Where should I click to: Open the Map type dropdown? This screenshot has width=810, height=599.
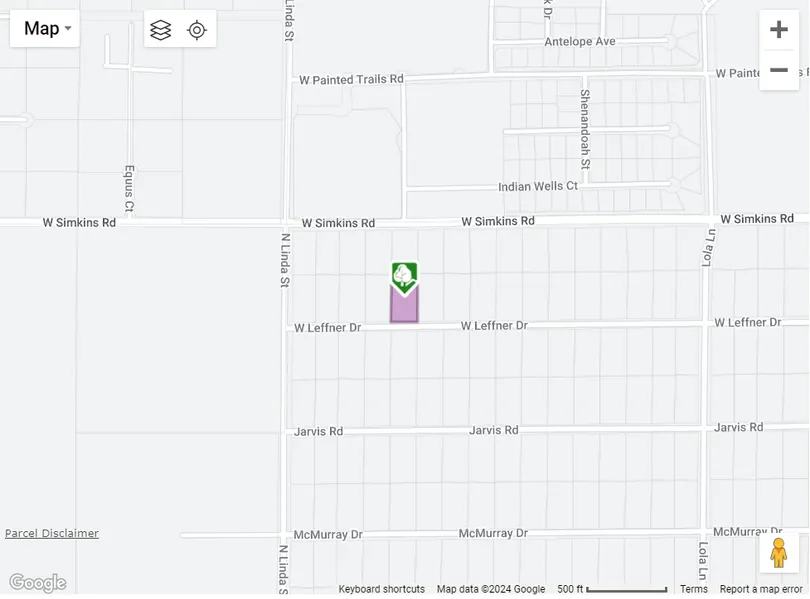[x=45, y=29]
